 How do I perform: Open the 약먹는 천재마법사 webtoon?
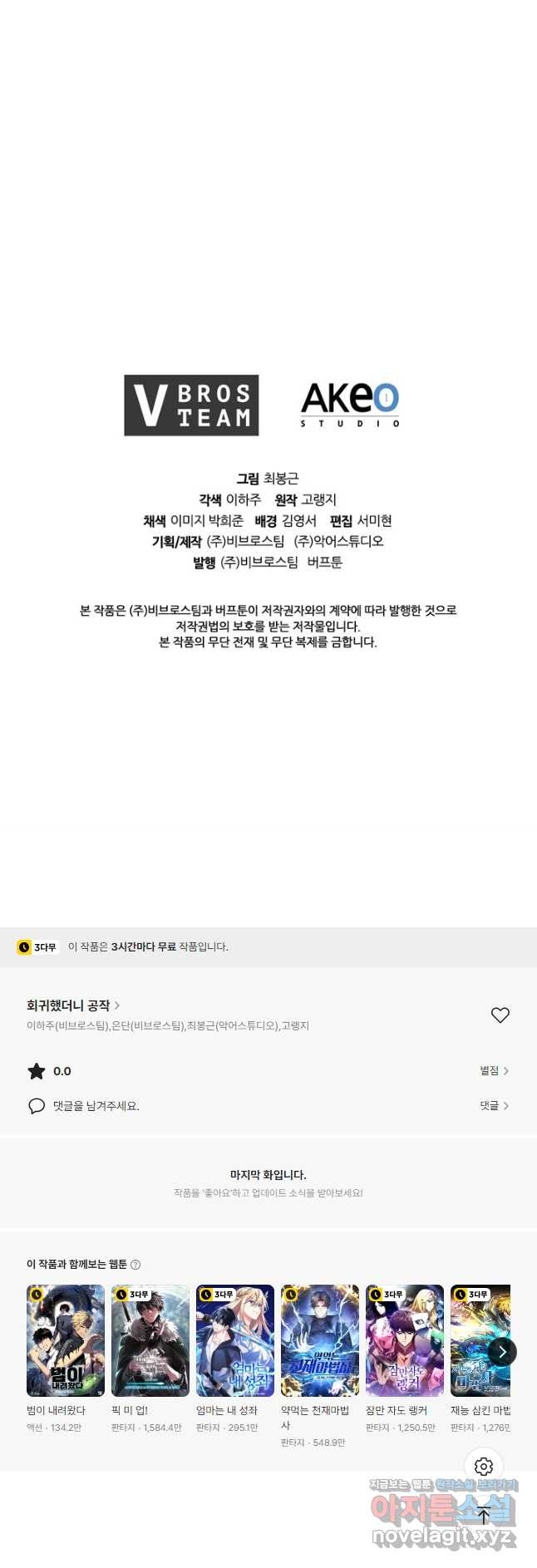[320, 1340]
